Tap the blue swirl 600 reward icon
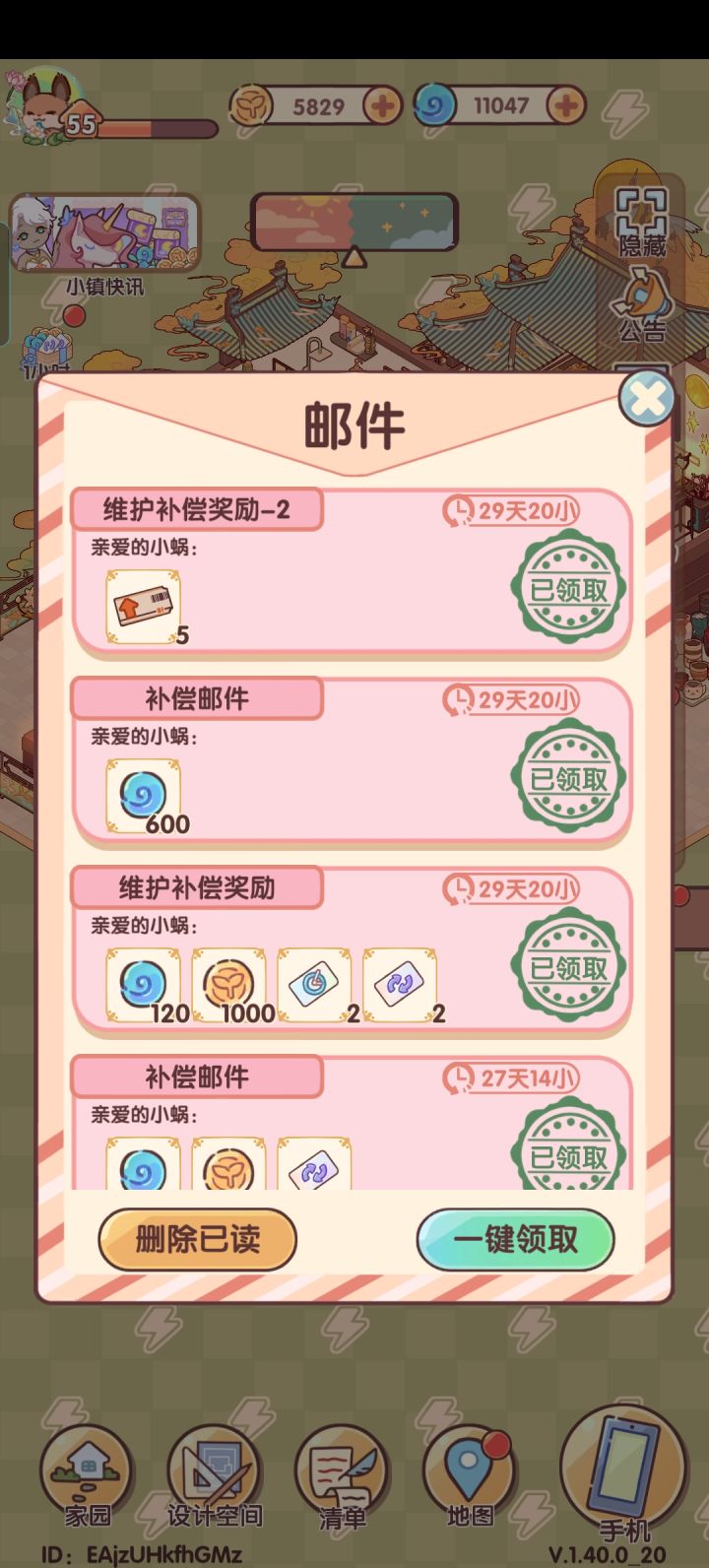 tap(141, 793)
